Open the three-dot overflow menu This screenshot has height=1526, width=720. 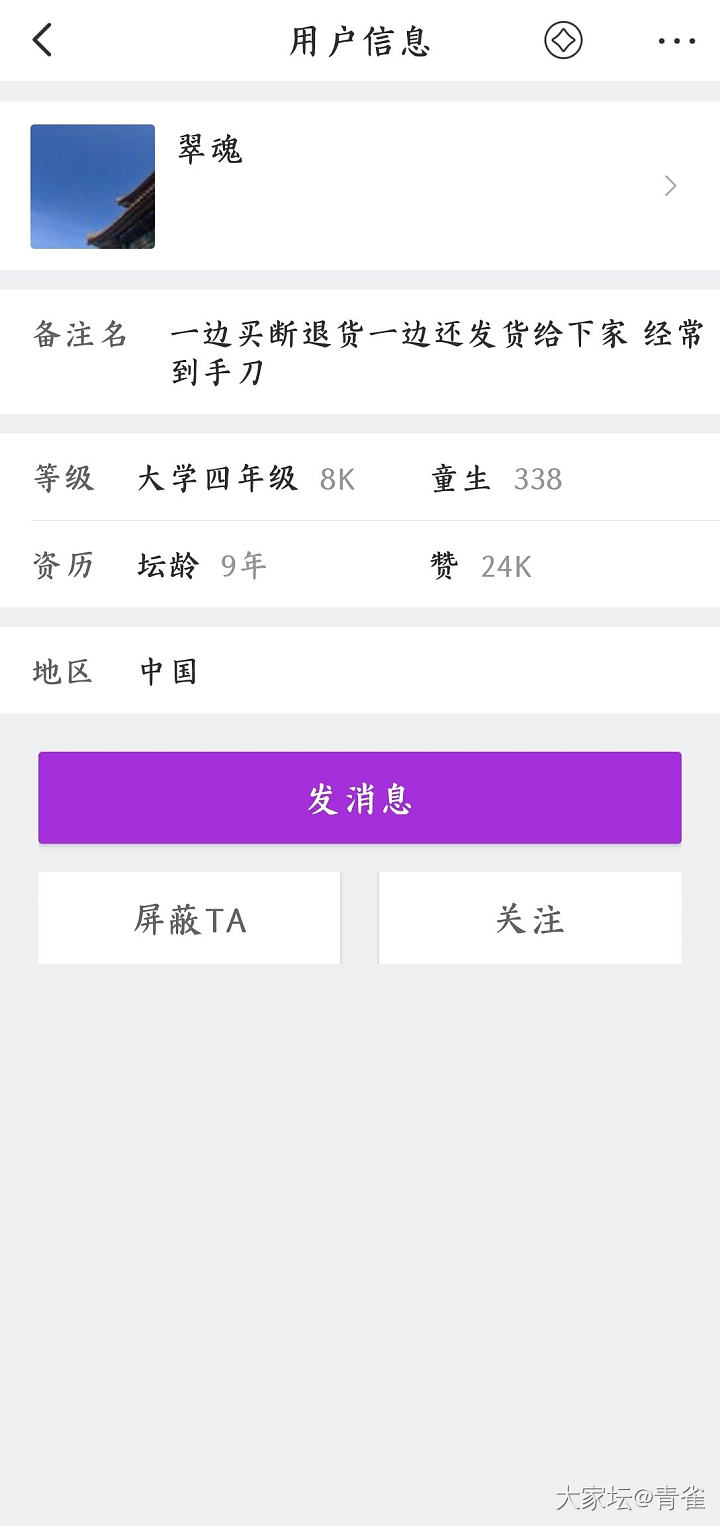click(x=676, y=41)
